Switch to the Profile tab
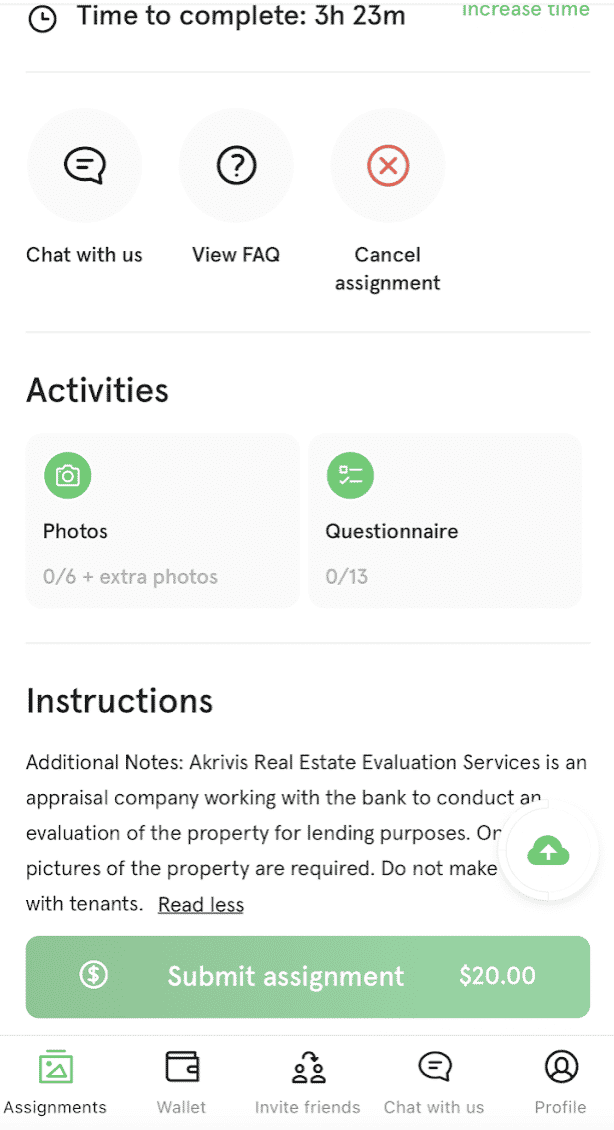The width and height of the screenshot is (614, 1130). coord(561,1082)
